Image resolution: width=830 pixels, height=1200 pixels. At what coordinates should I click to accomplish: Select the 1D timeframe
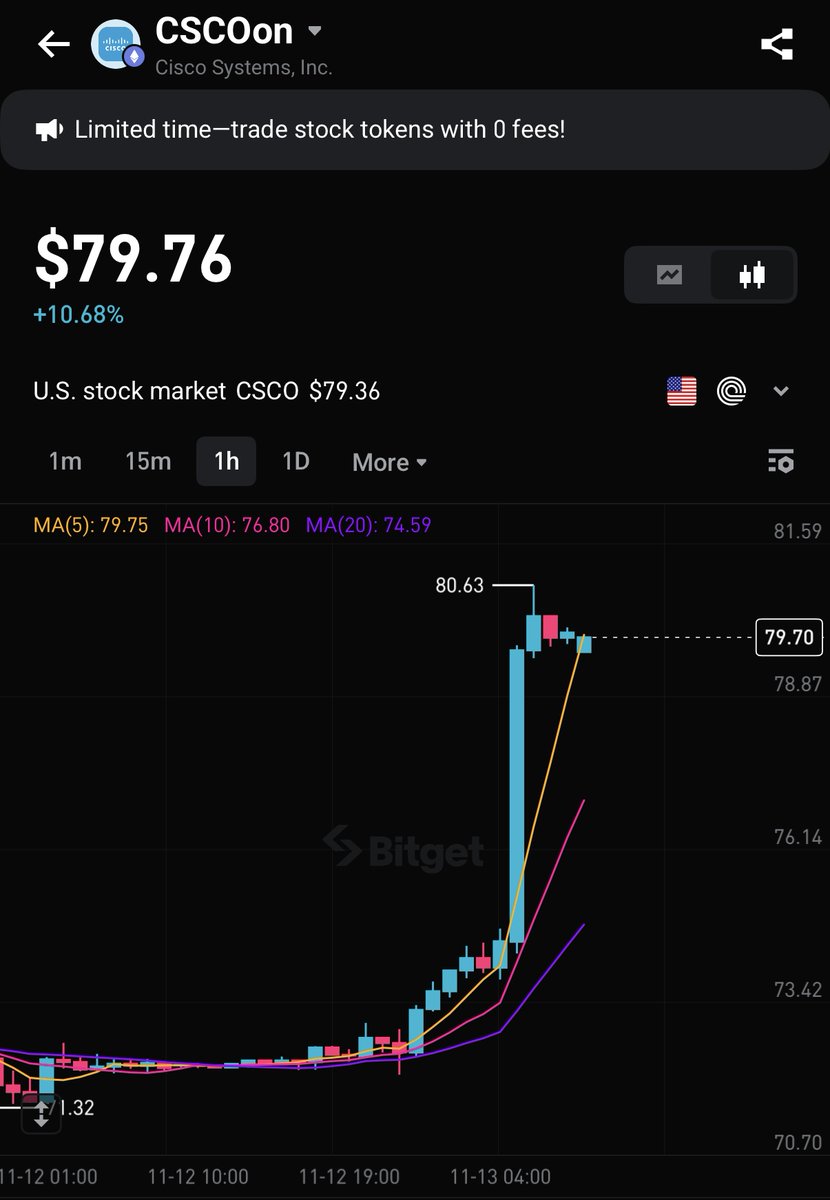tap(295, 461)
